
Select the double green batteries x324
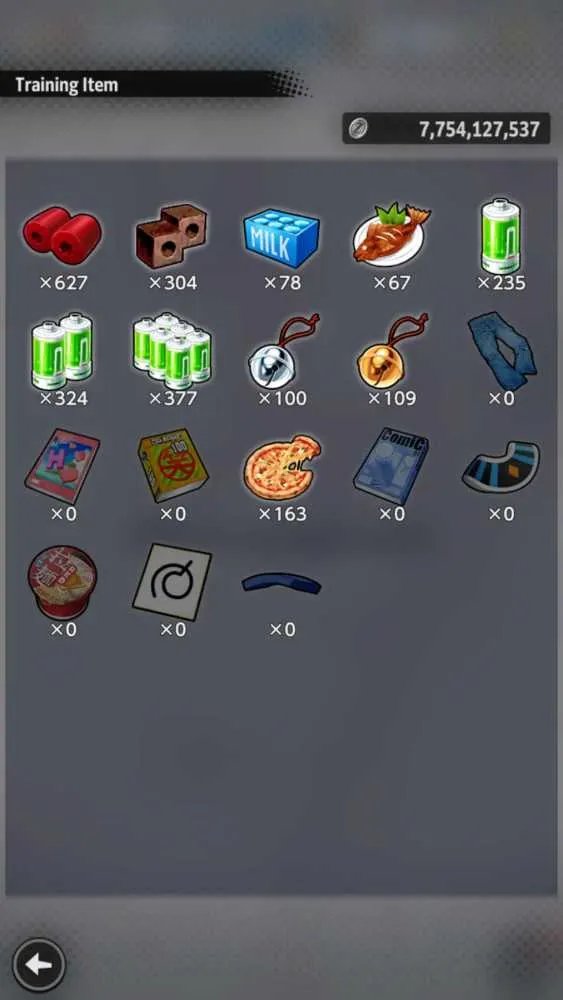[x=62, y=350]
